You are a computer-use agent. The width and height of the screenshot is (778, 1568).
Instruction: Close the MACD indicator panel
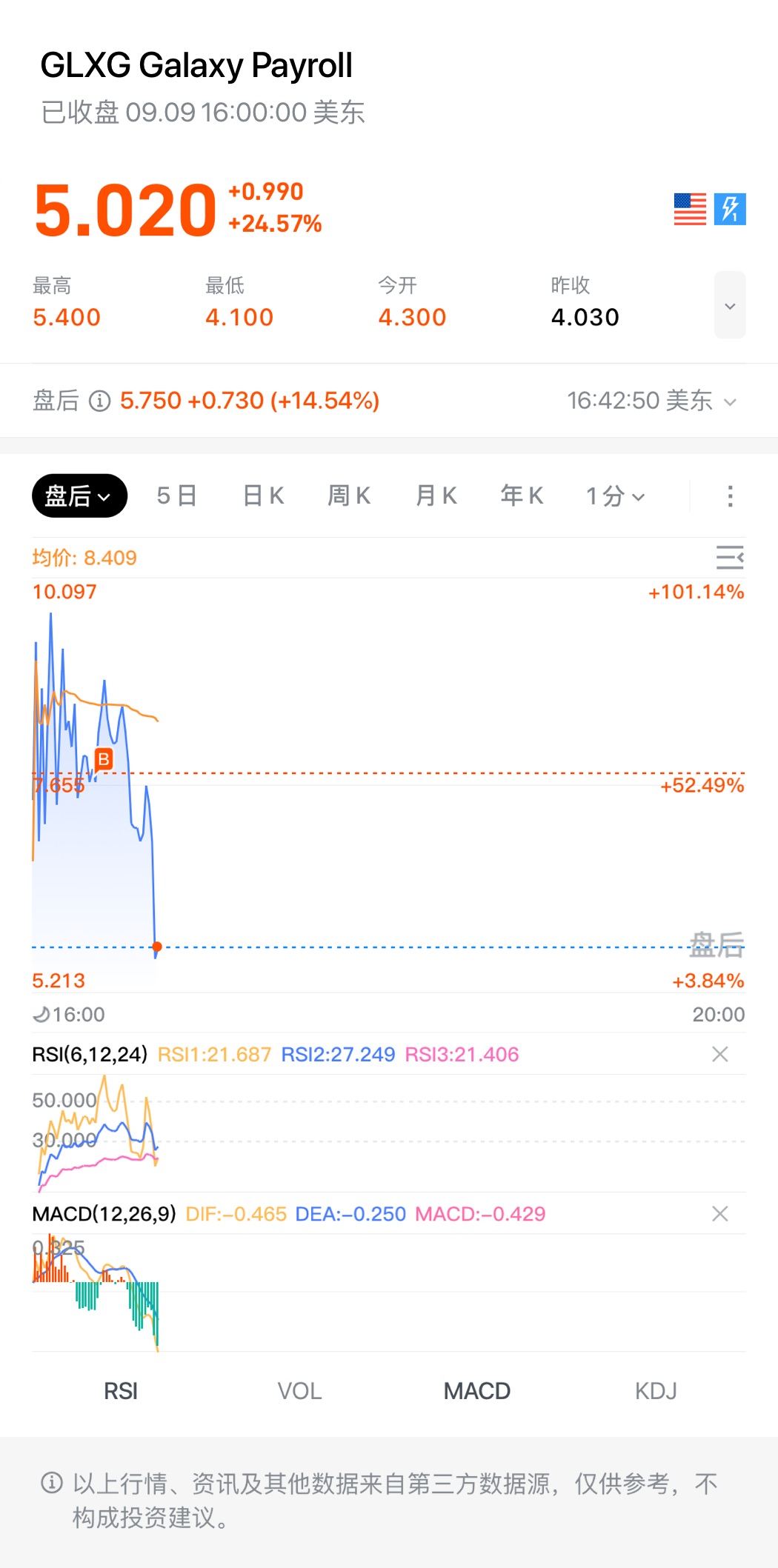tap(719, 1214)
